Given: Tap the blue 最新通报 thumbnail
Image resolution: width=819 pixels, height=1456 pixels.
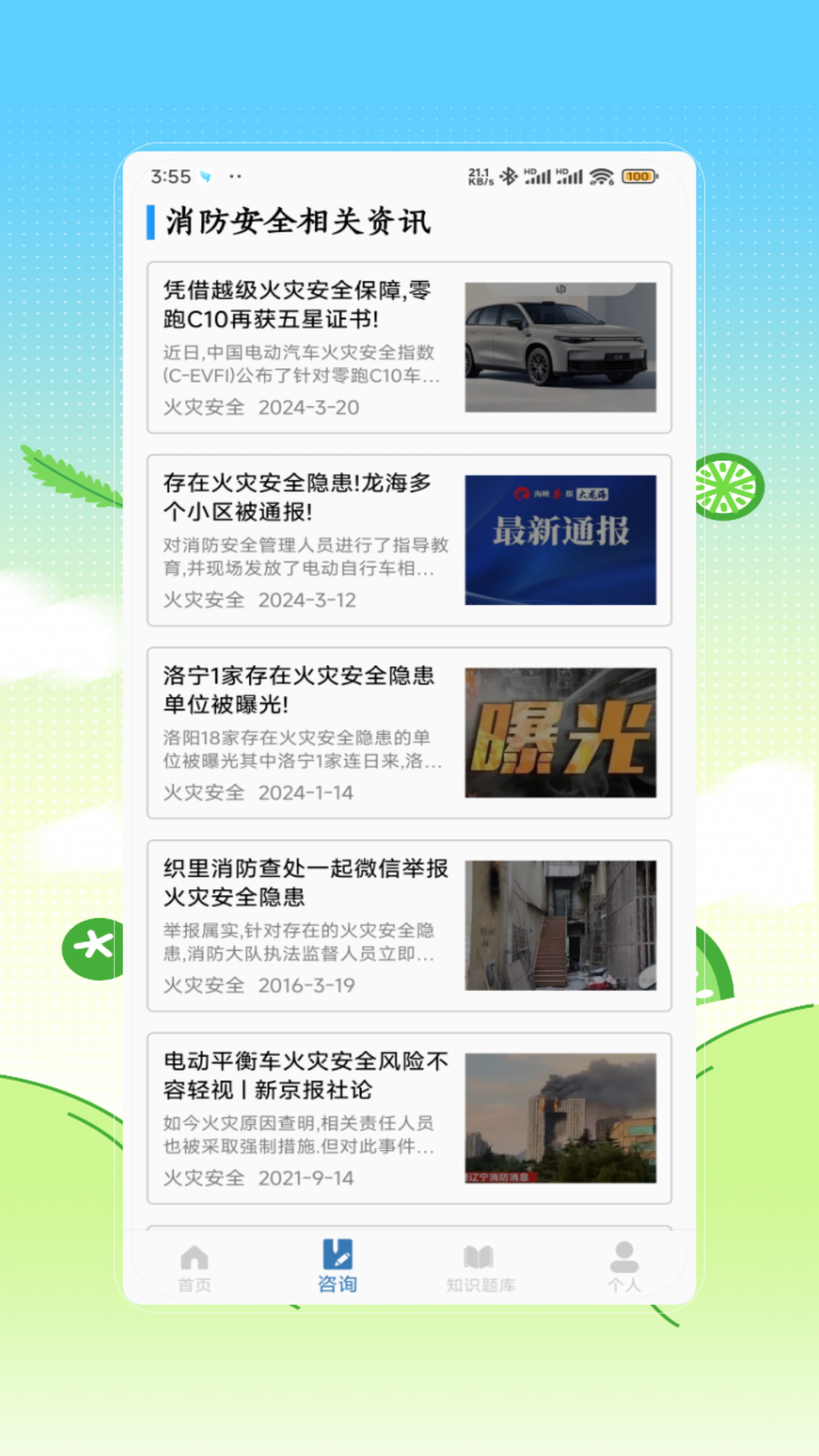Looking at the screenshot, I should pos(563,540).
